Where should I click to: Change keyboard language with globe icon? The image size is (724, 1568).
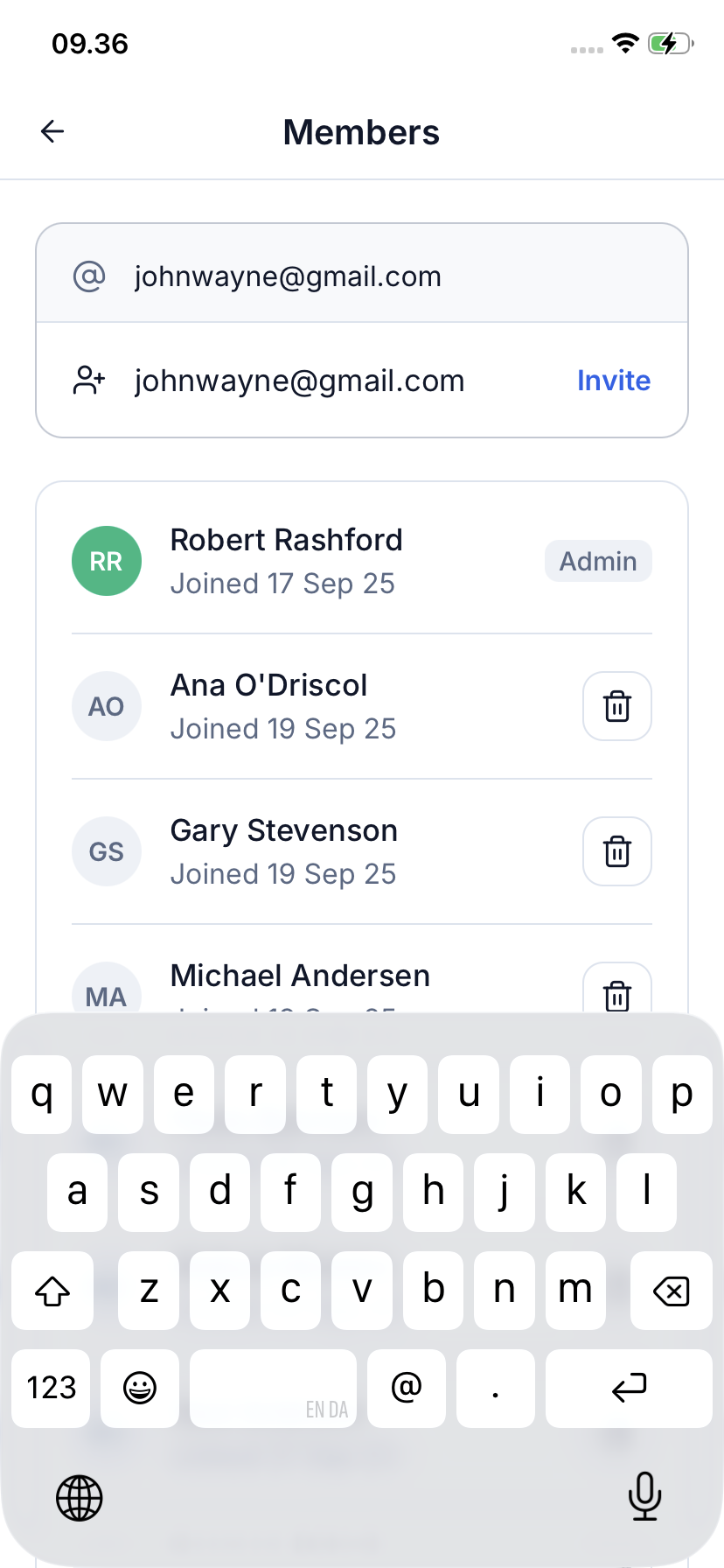coord(80,1497)
